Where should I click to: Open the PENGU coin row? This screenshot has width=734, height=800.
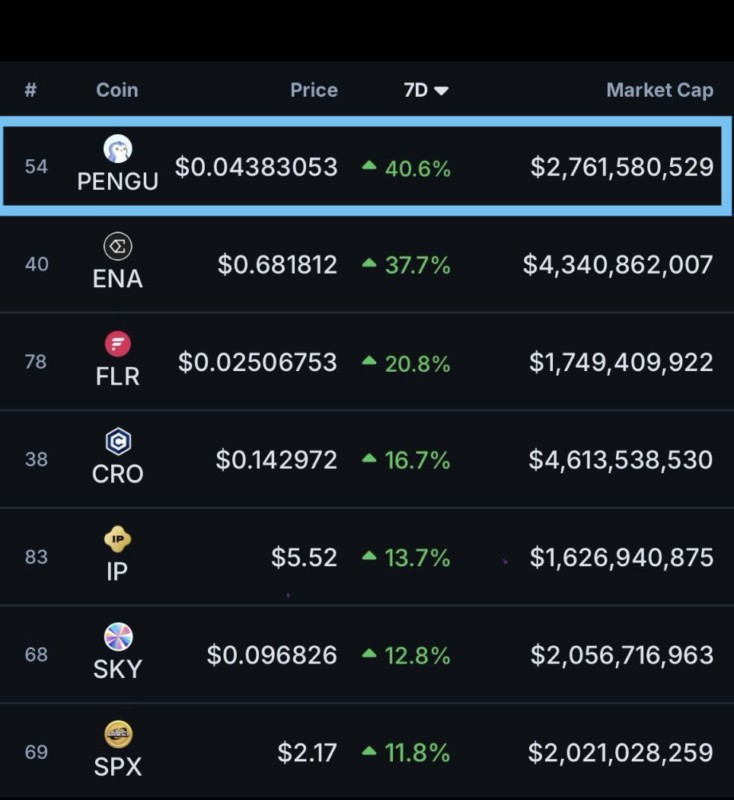click(118, 166)
